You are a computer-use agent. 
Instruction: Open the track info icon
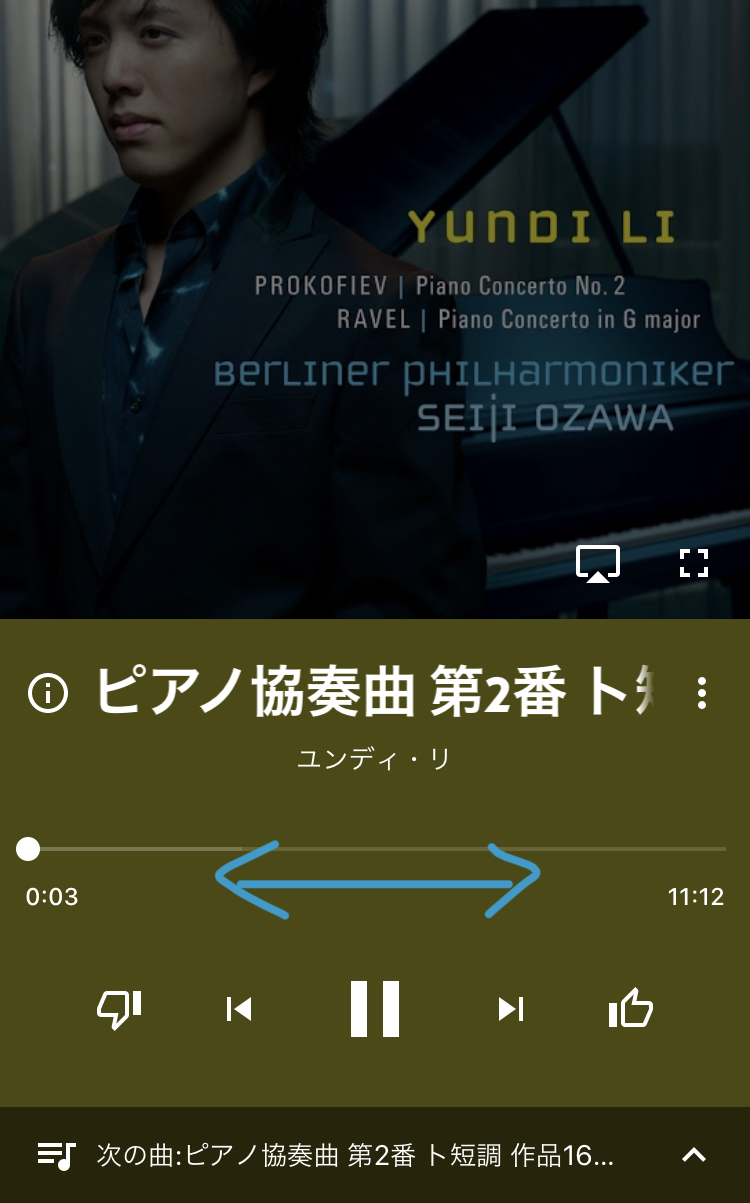point(48,692)
